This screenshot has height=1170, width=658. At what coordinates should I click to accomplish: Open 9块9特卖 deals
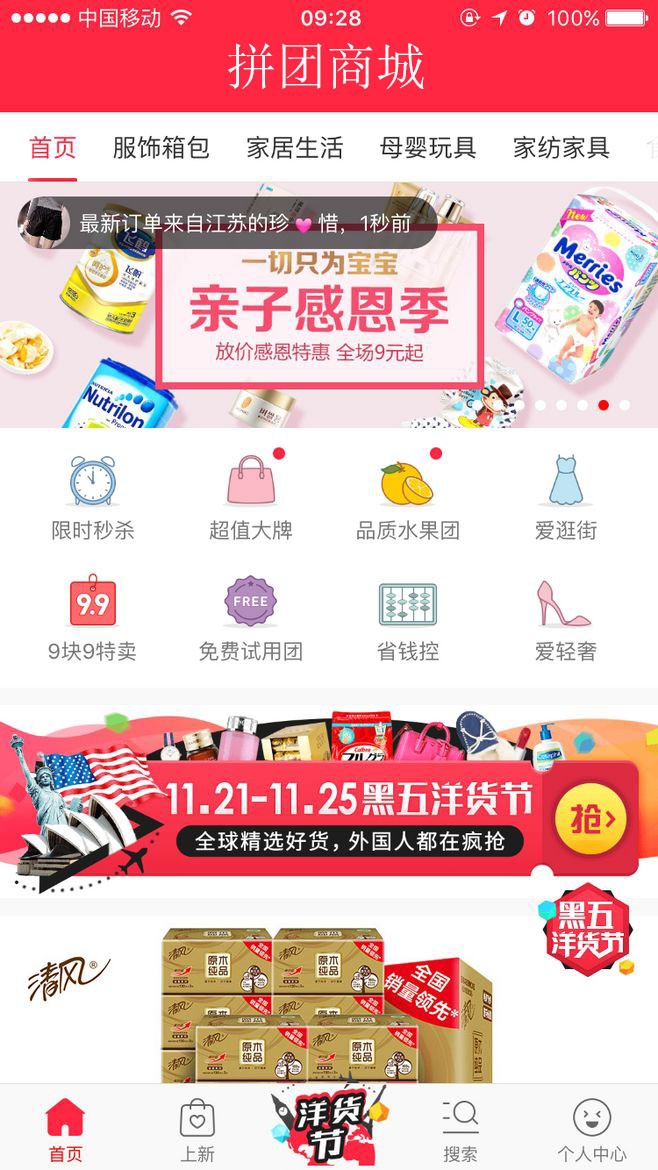pyautogui.click(x=93, y=619)
